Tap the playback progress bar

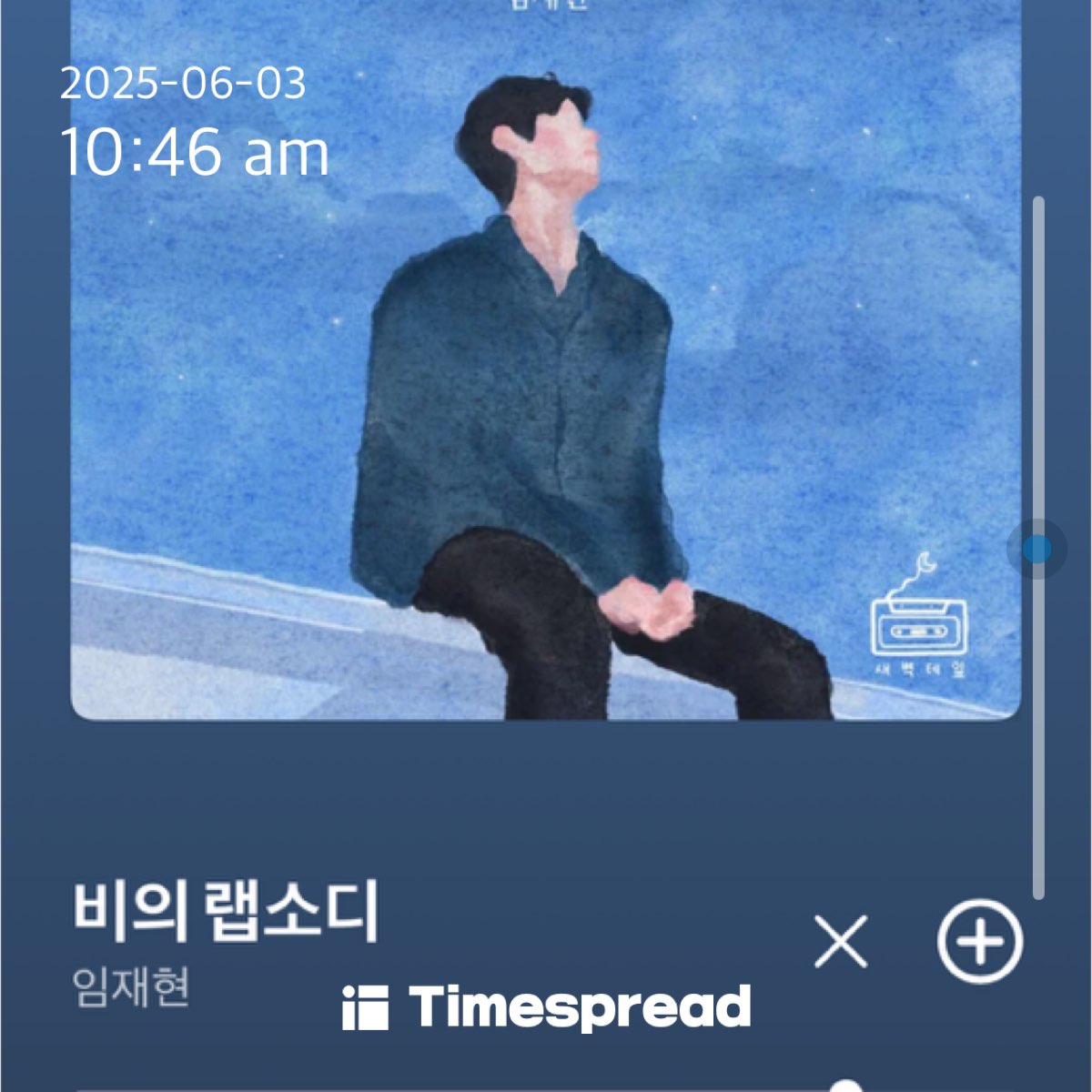tap(455, 1087)
